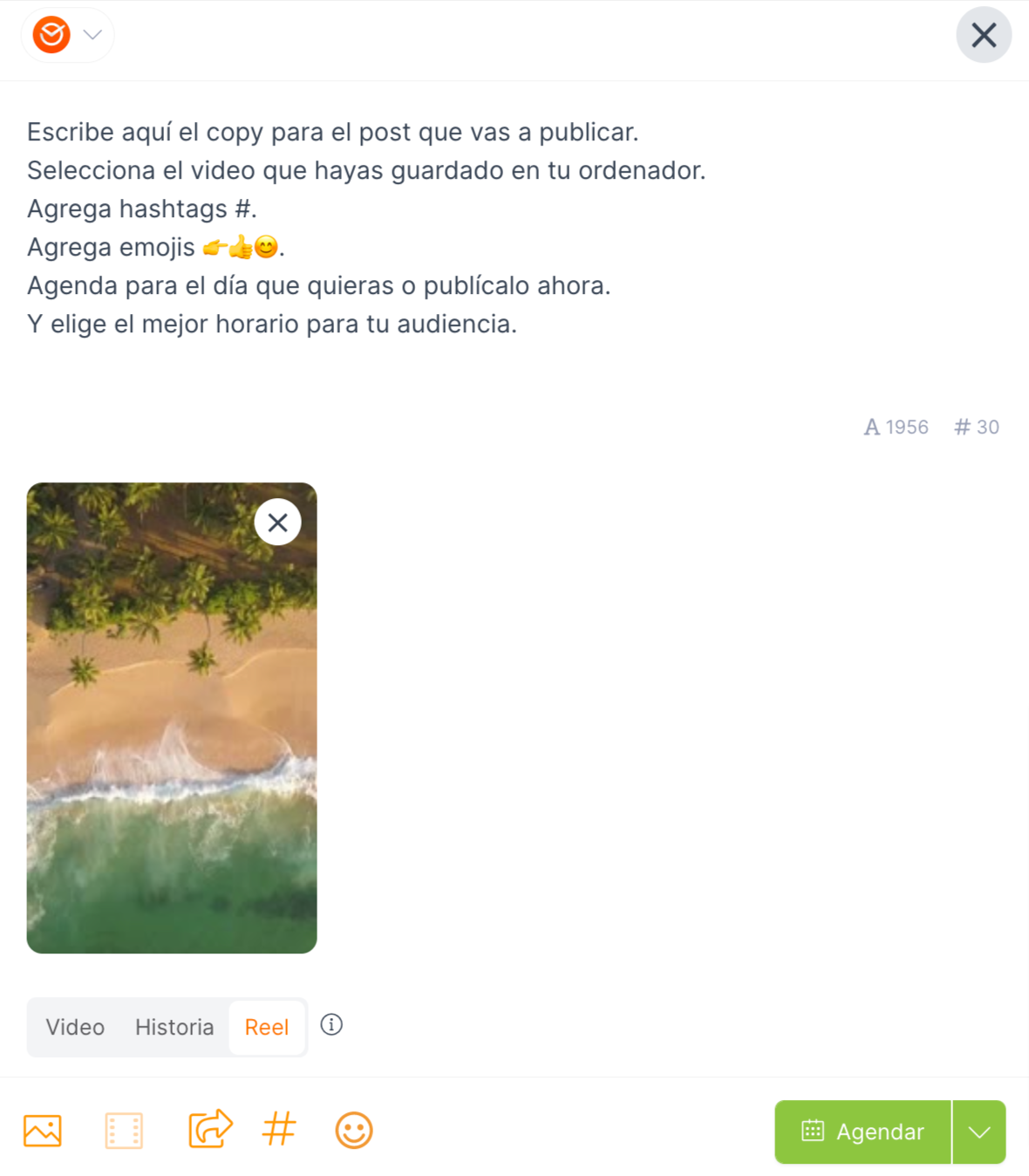Viewport: 1029px width, 1176px height.
Task: Add an image to the post
Action: point(43,1131)
